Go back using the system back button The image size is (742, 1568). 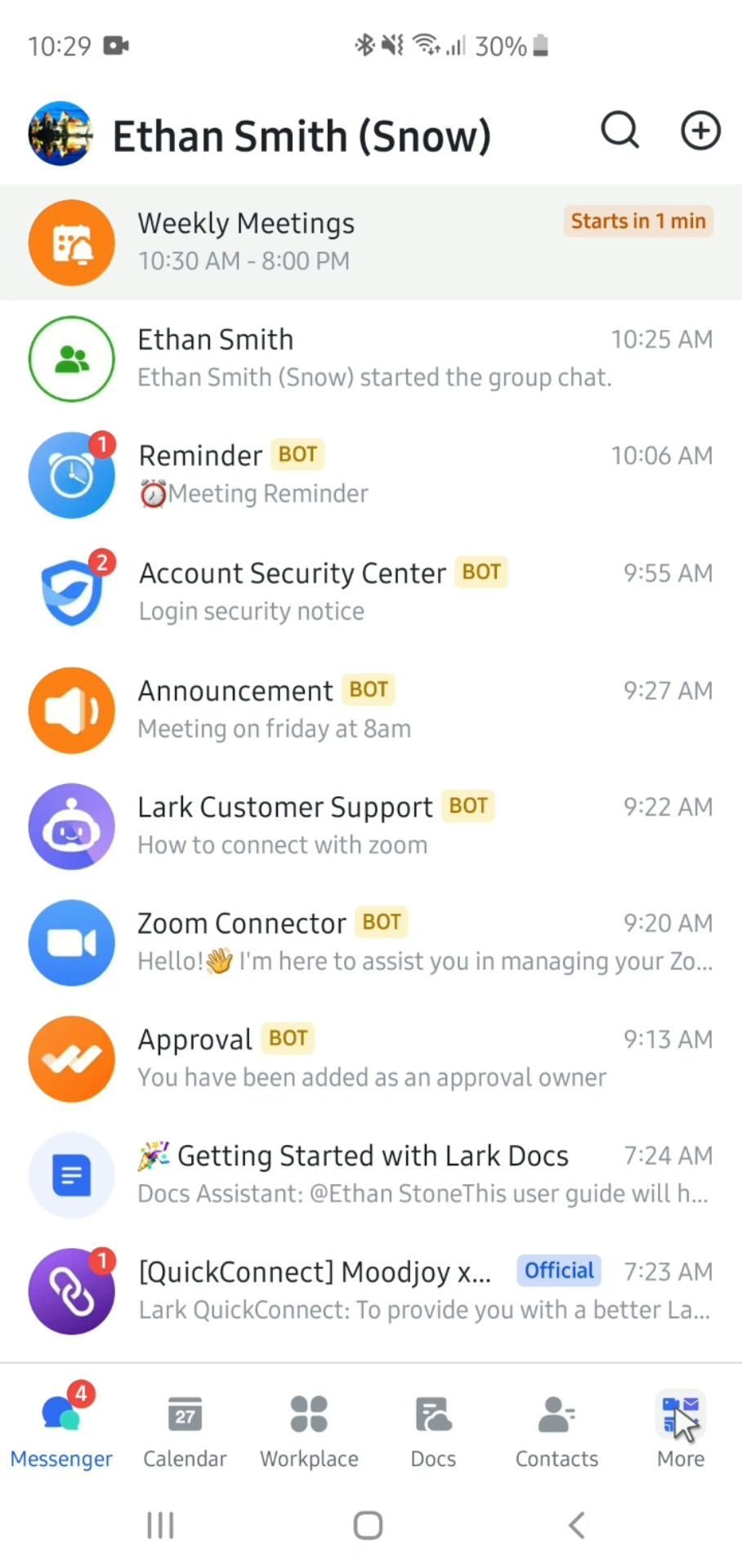tap(577, 1525)
